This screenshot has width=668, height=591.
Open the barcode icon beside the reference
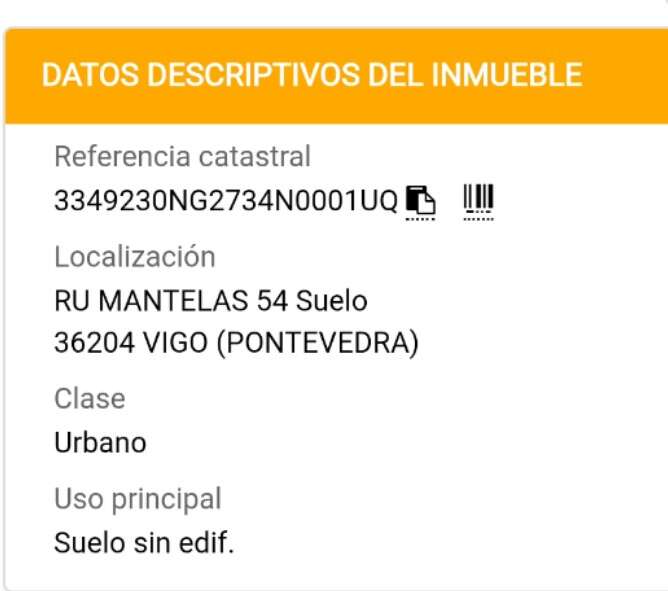pos(479,200)
